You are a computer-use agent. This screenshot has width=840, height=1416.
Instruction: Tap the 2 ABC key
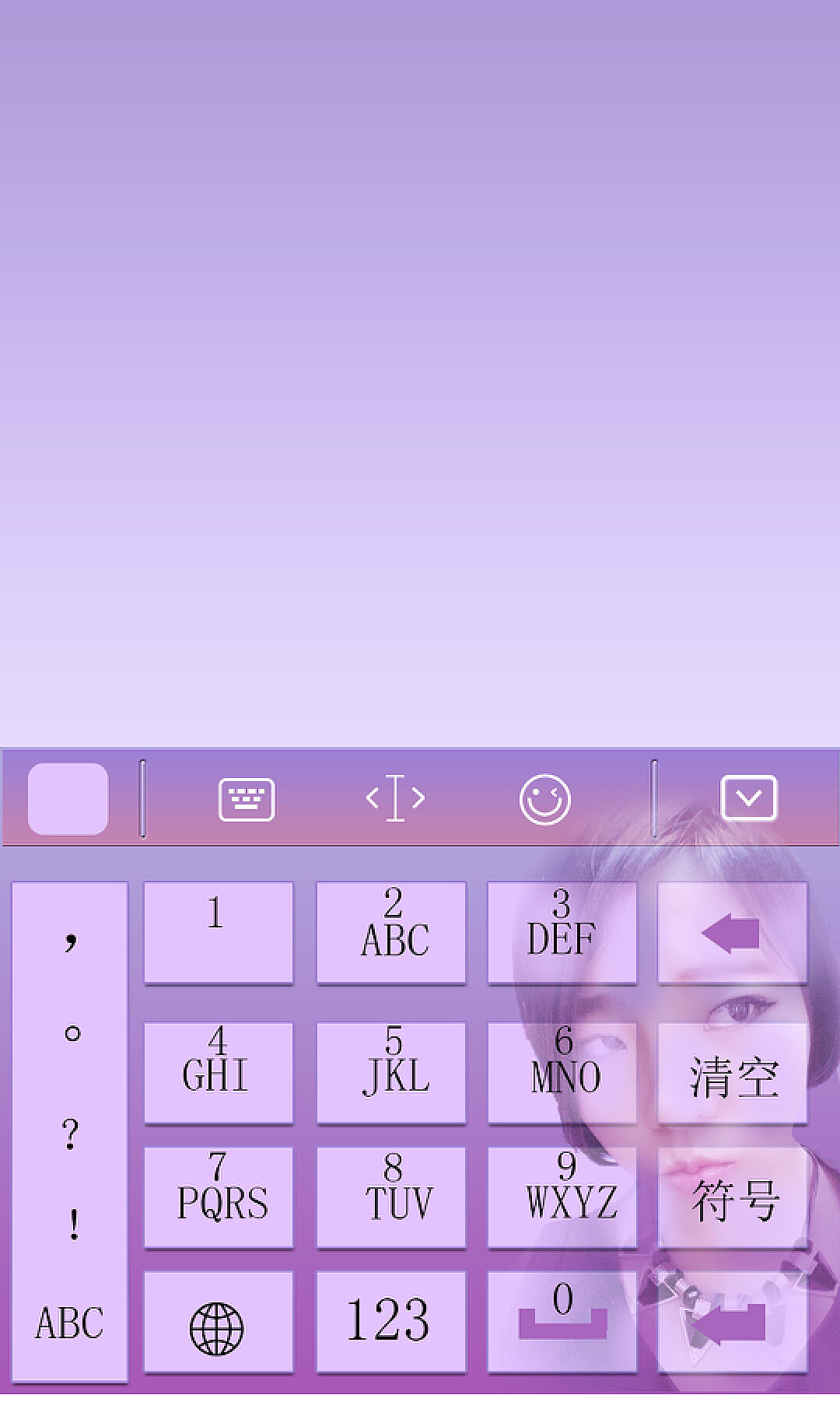point(391,931)
